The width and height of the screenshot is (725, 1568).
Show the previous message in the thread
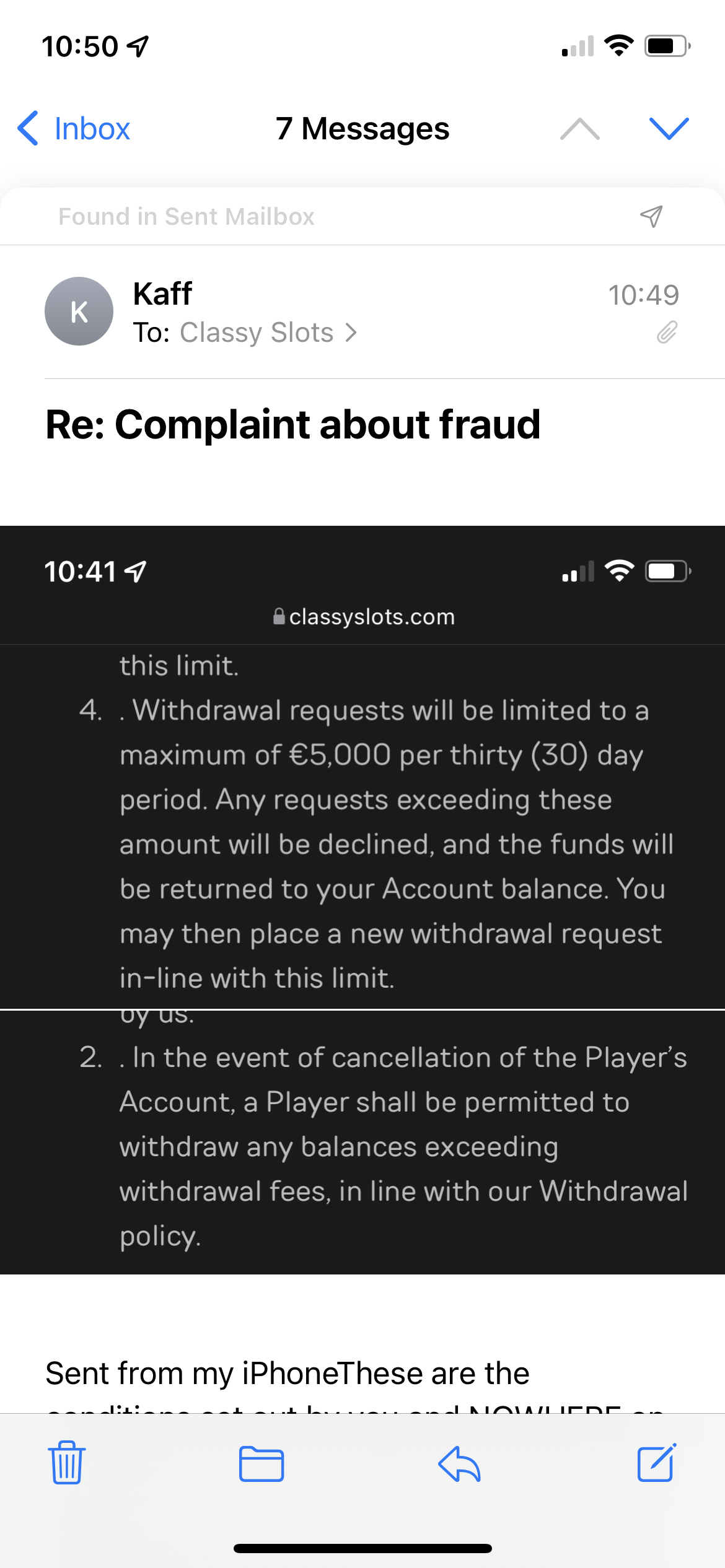pos(579,129)
